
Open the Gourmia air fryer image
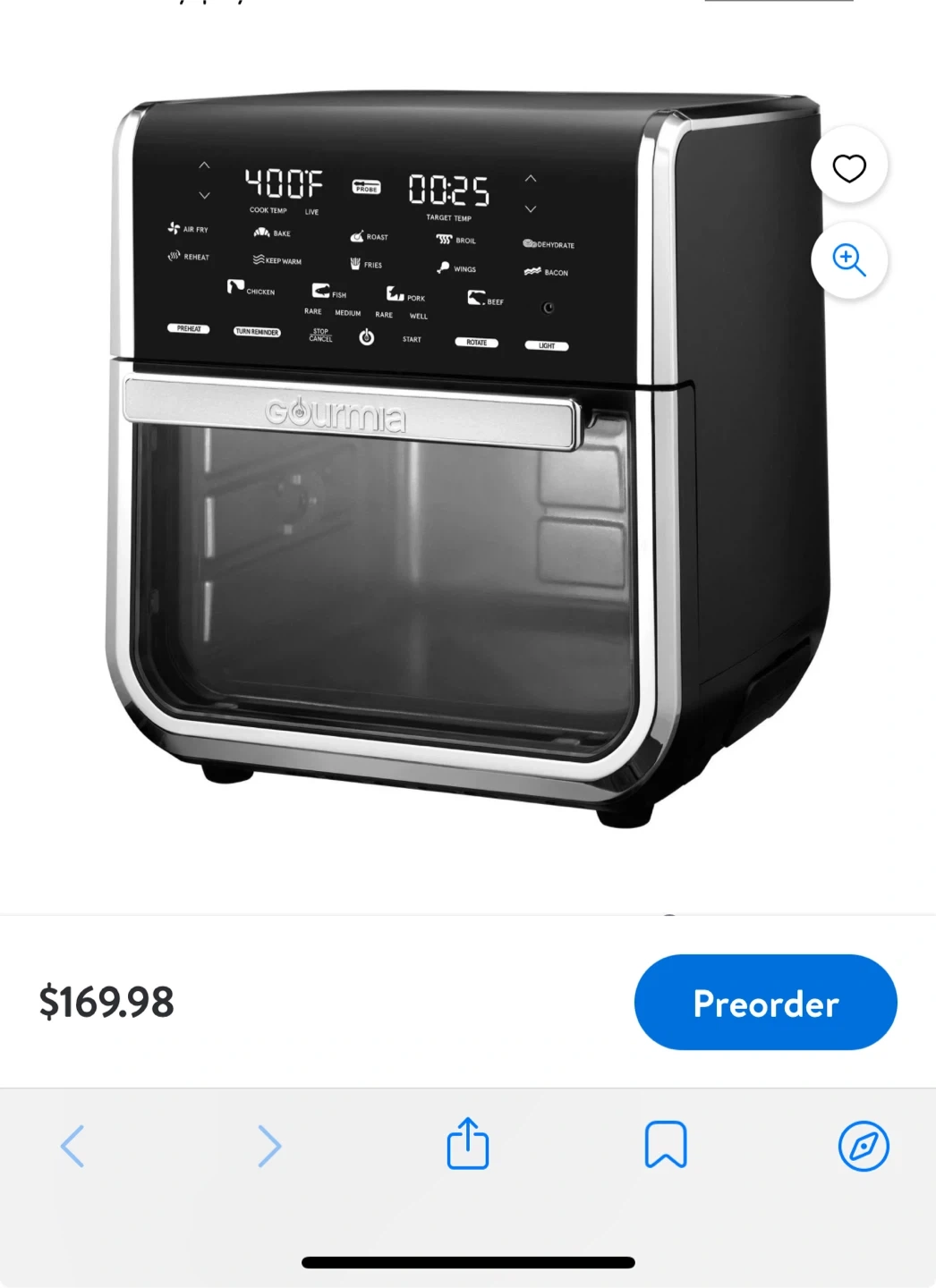click(468, 458)
